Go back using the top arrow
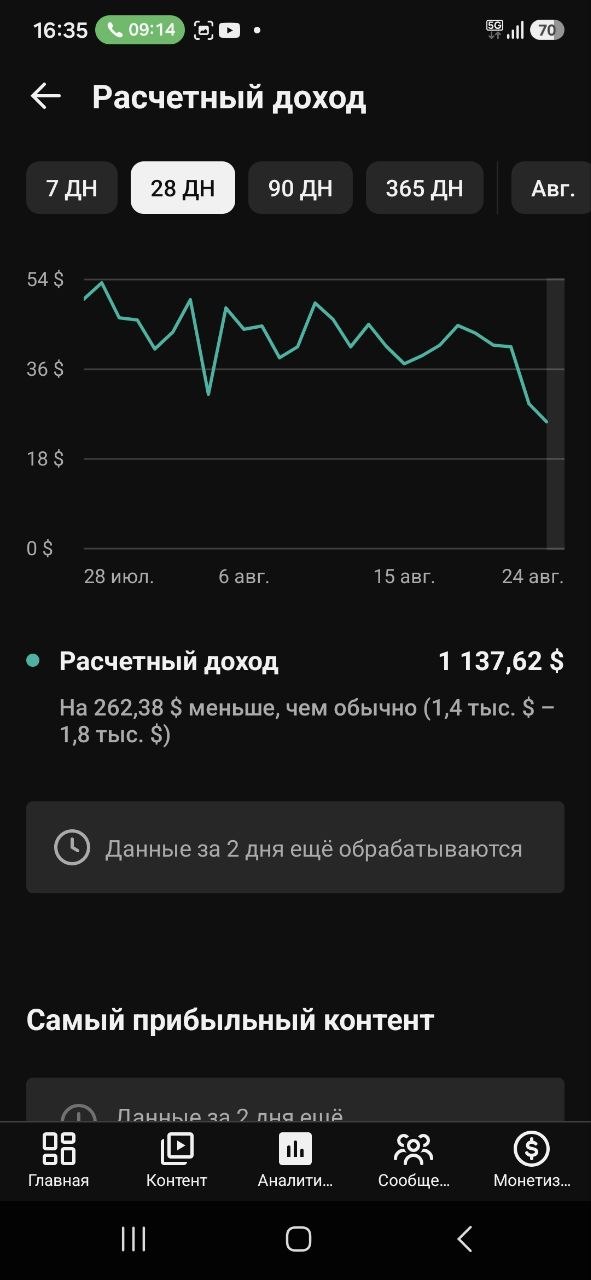This screenshot has height=1280, width=591. [46, 96]
